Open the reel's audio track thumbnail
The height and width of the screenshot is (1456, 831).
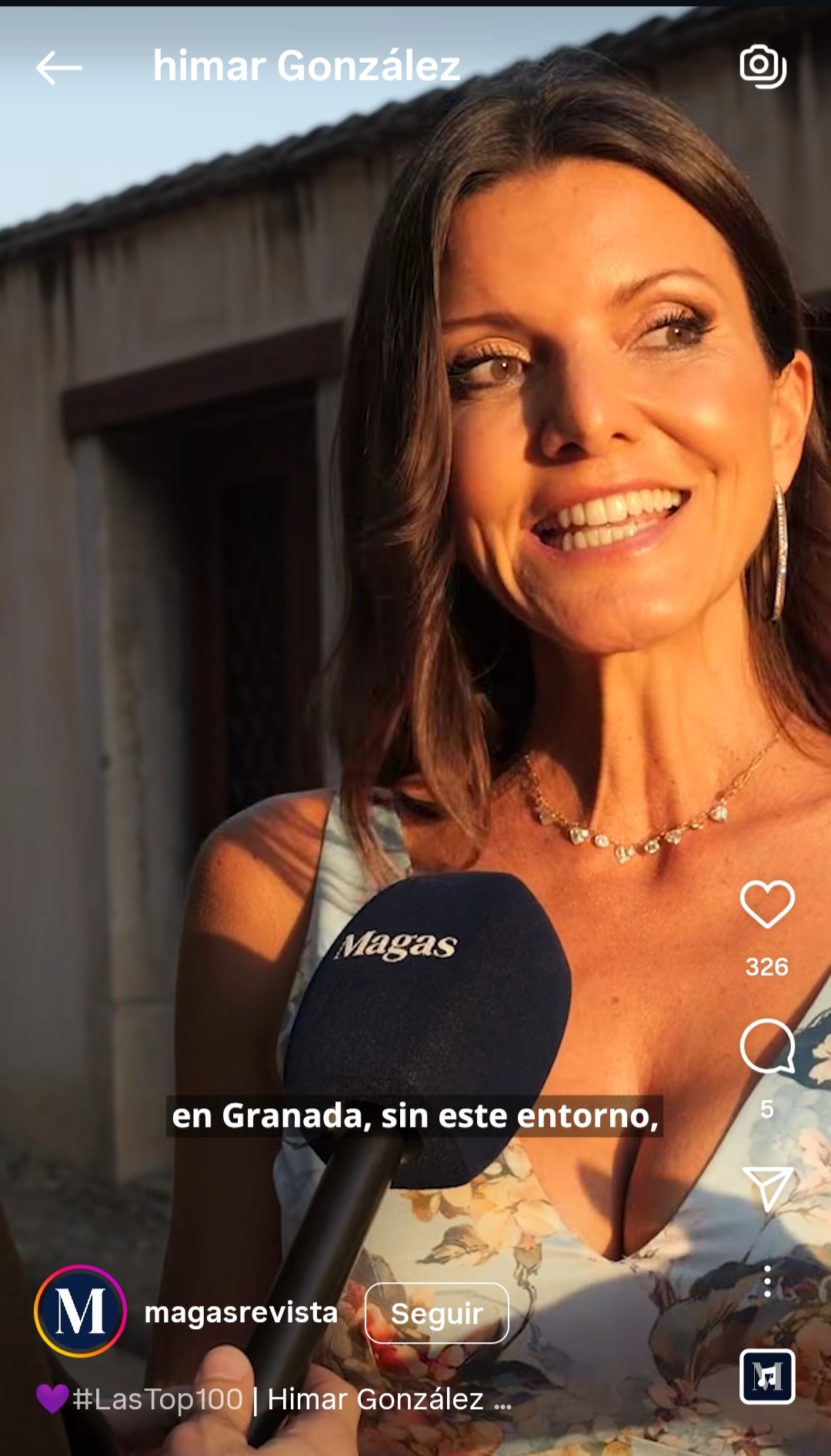click(x=767, y=1376)
